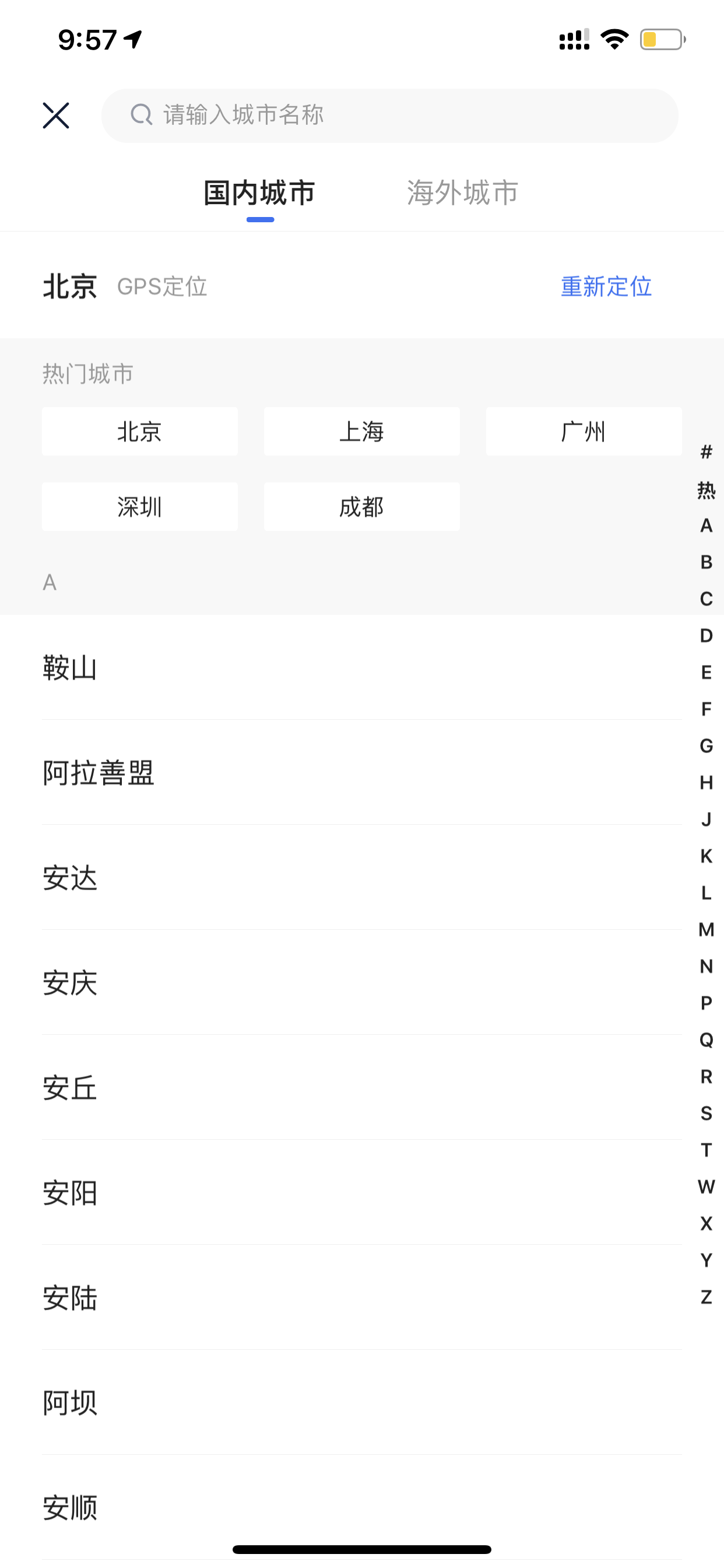Tap 重新定位 to refresh GPS location
Screen dimensions: 724x1568
point(606,286)
